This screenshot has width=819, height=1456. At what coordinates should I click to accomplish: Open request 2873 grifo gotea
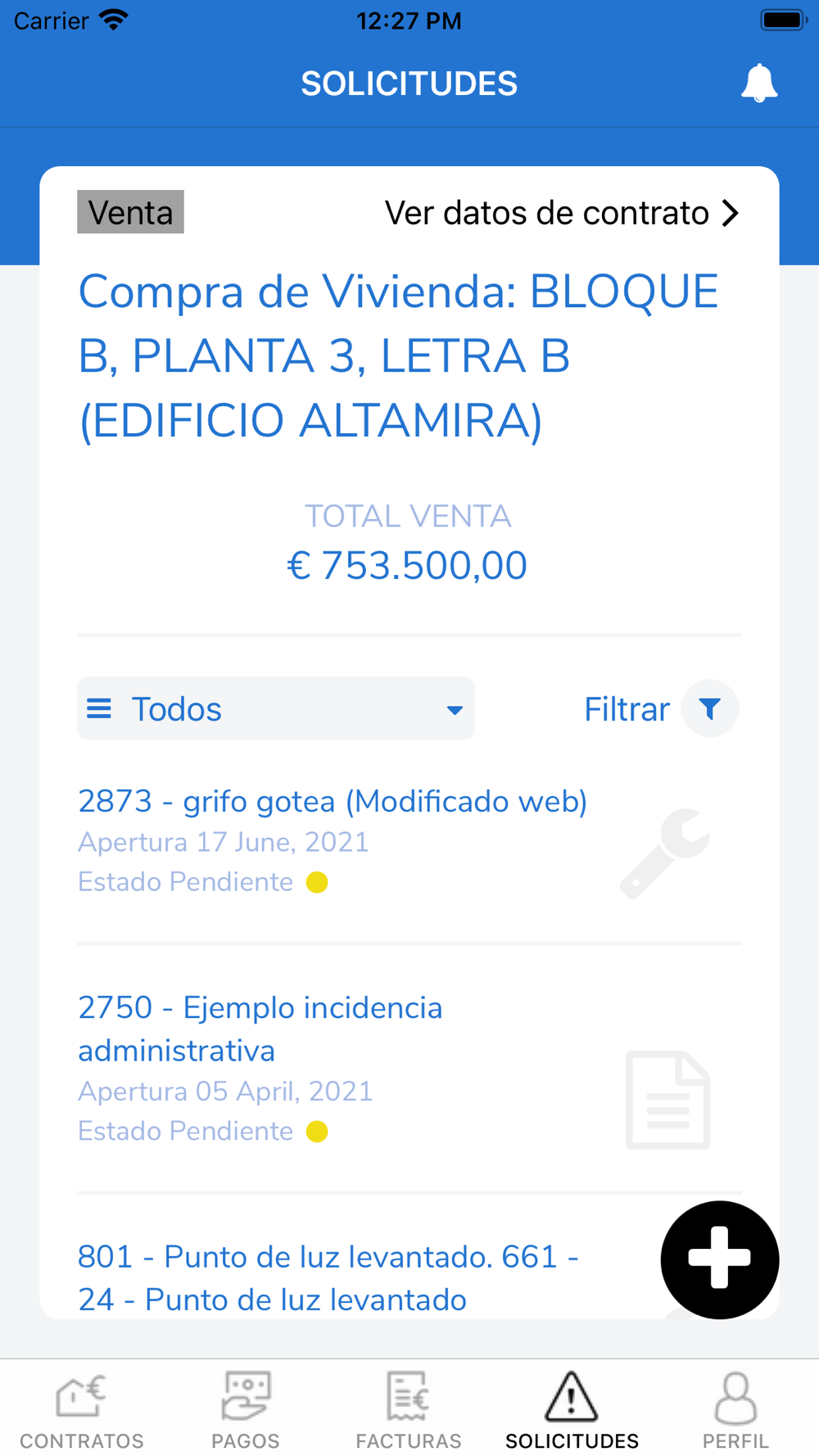409,841
